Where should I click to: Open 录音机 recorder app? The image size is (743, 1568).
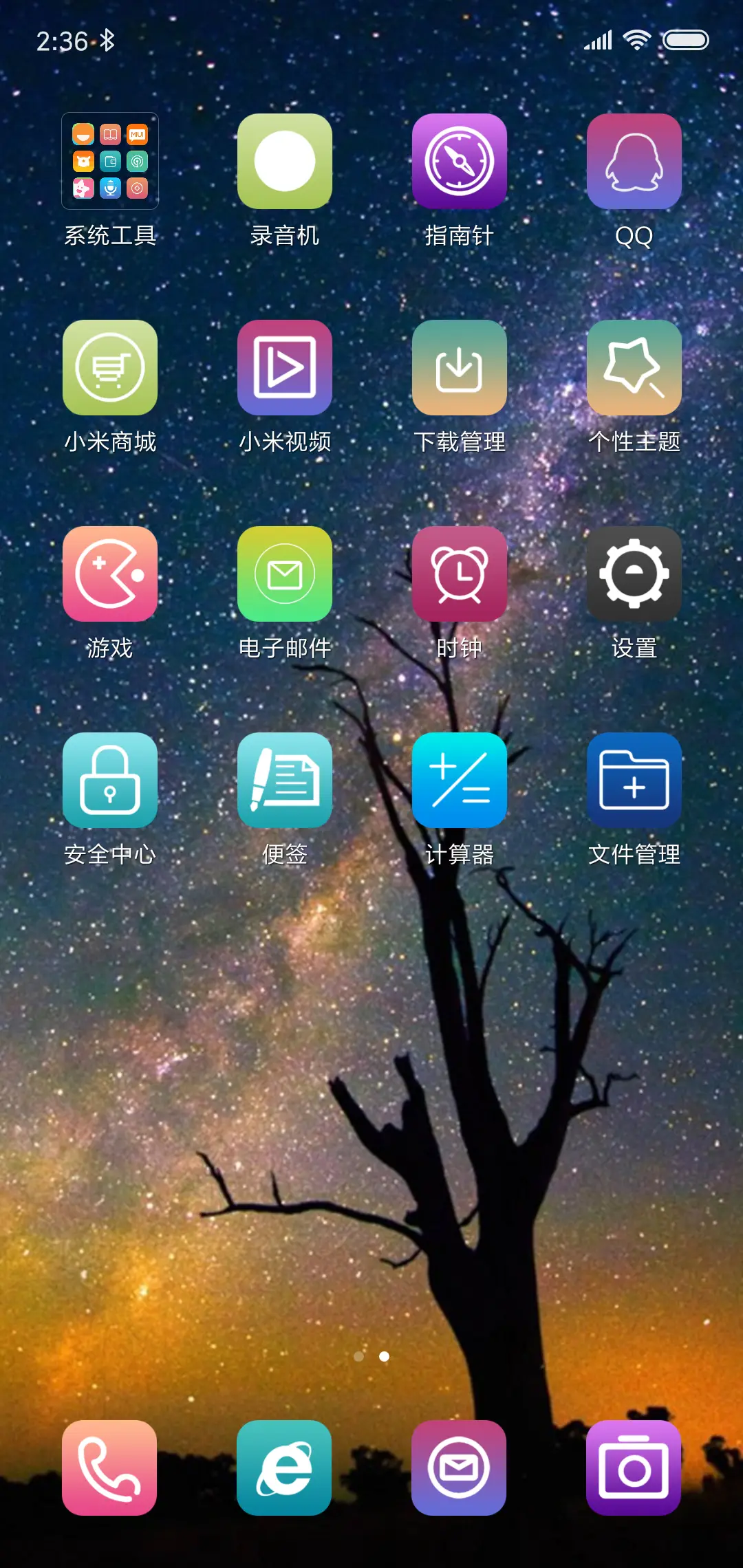click(284, 162)
